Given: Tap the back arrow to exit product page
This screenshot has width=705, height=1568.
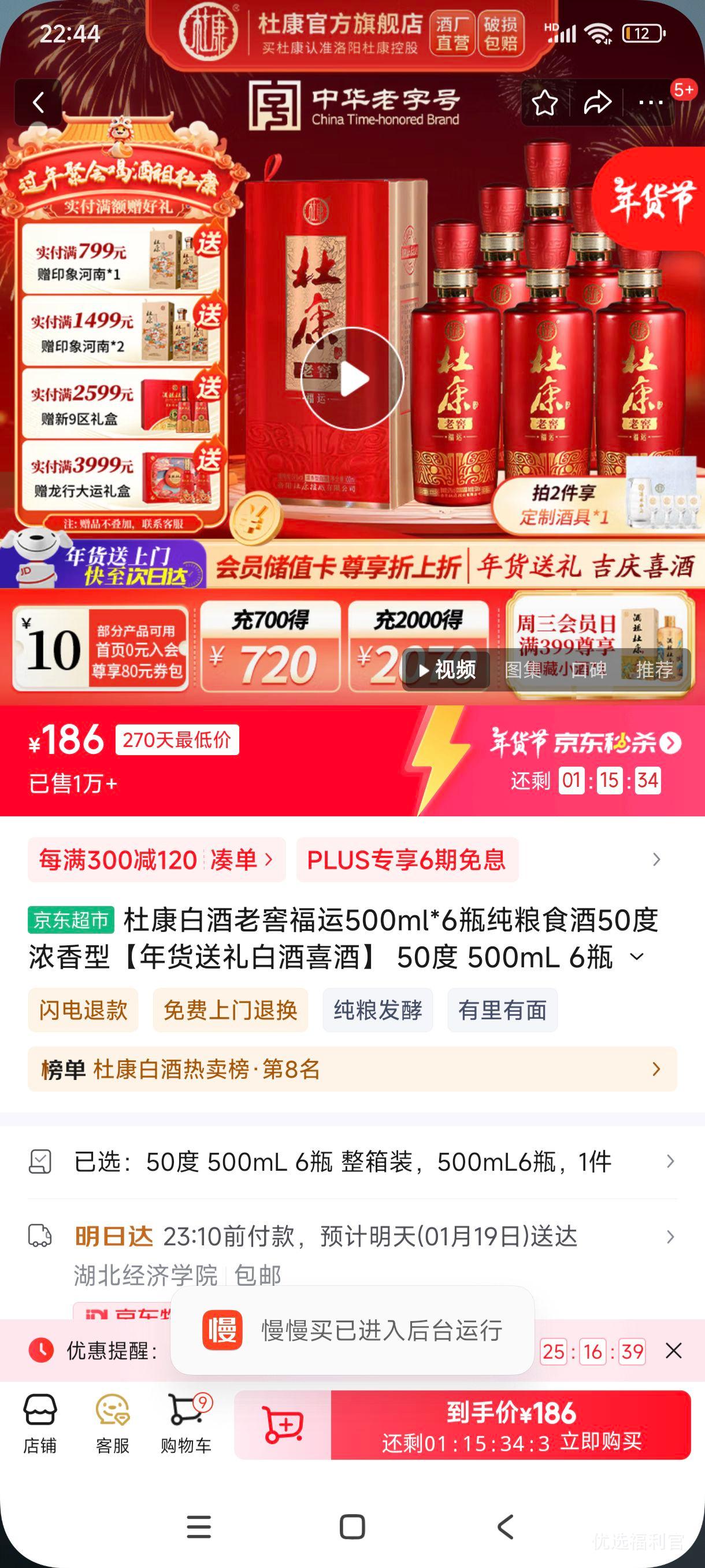Looking at the screenshot, I should click(38, 102).
